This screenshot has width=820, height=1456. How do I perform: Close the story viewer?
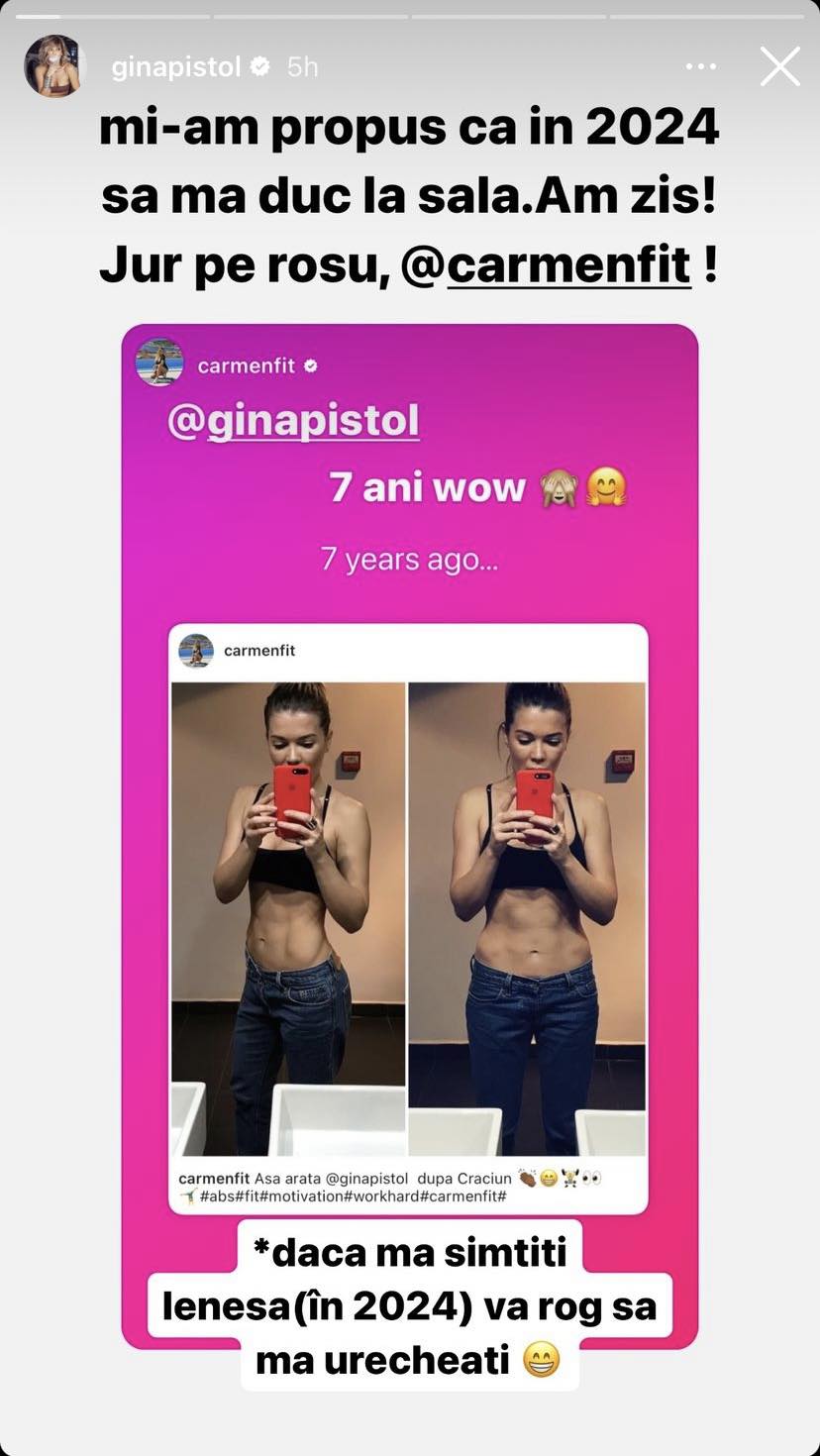779,67
